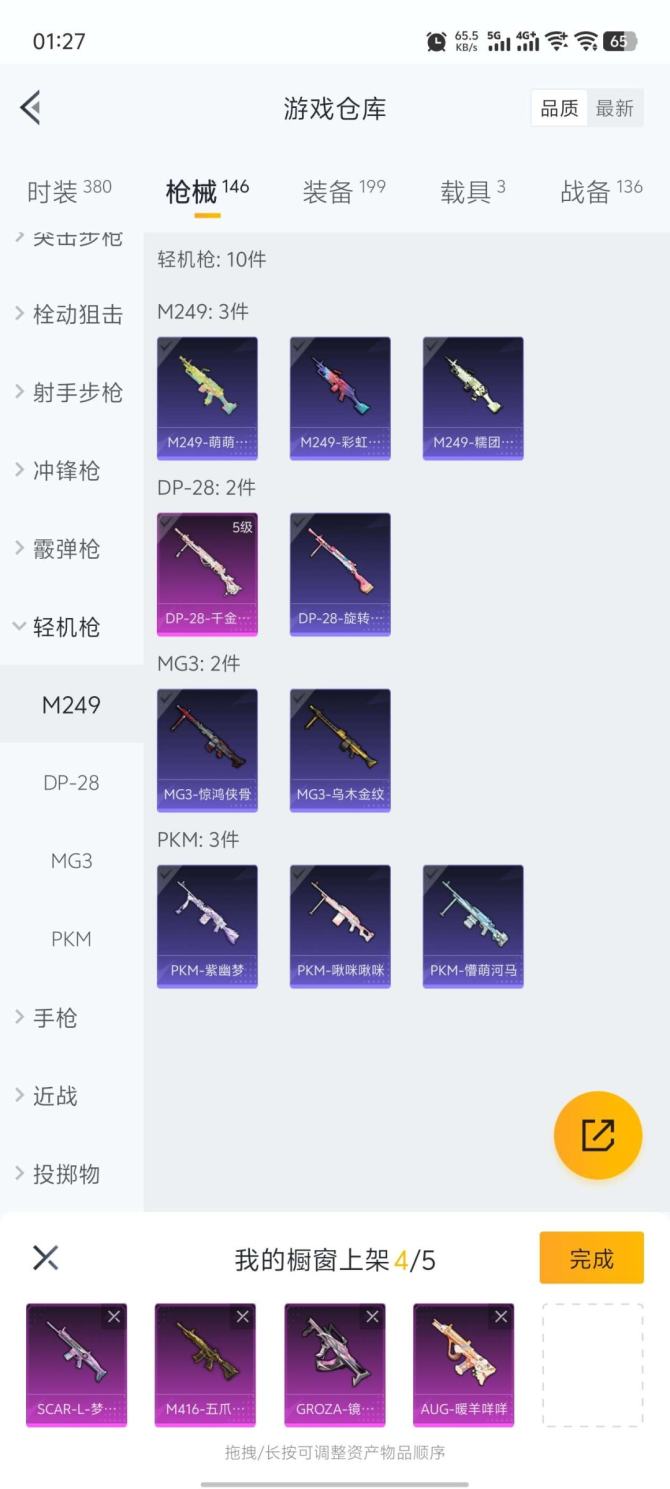Go back using the top-left arrow
This screenshot has width=670, height=1489.
point(31,108)
